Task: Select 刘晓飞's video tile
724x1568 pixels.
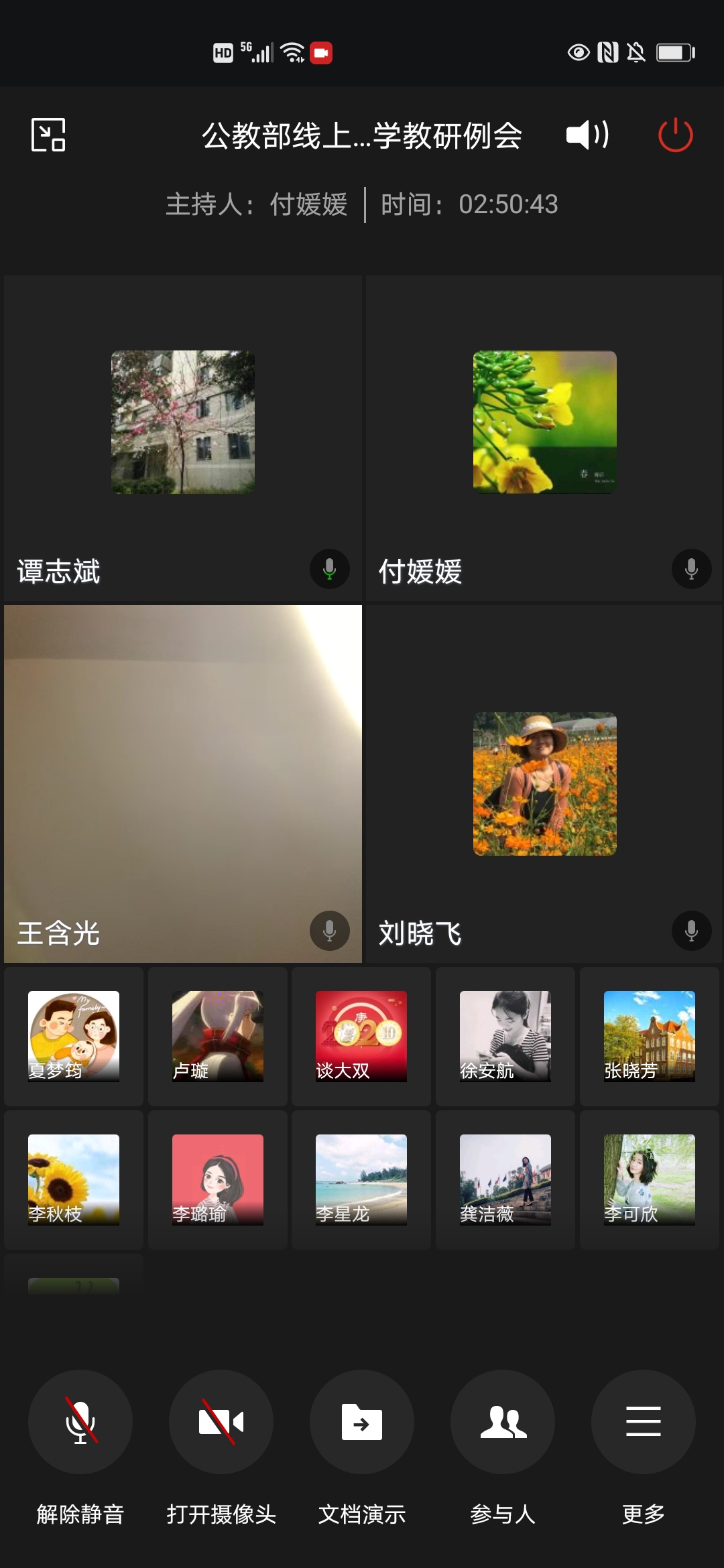Action: pos(544,783)
